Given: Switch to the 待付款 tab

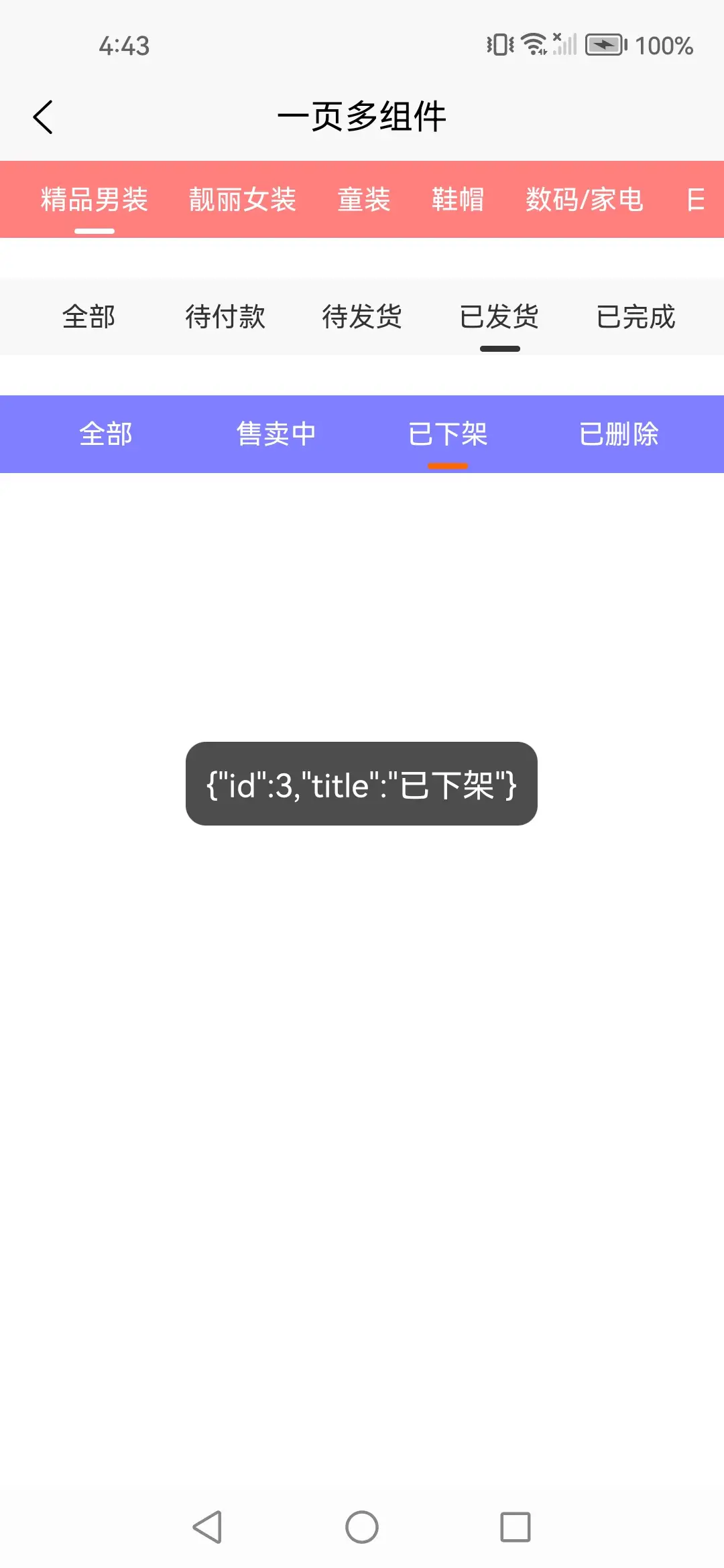Looking at the screenshot, I should click(x=225, y=317).
